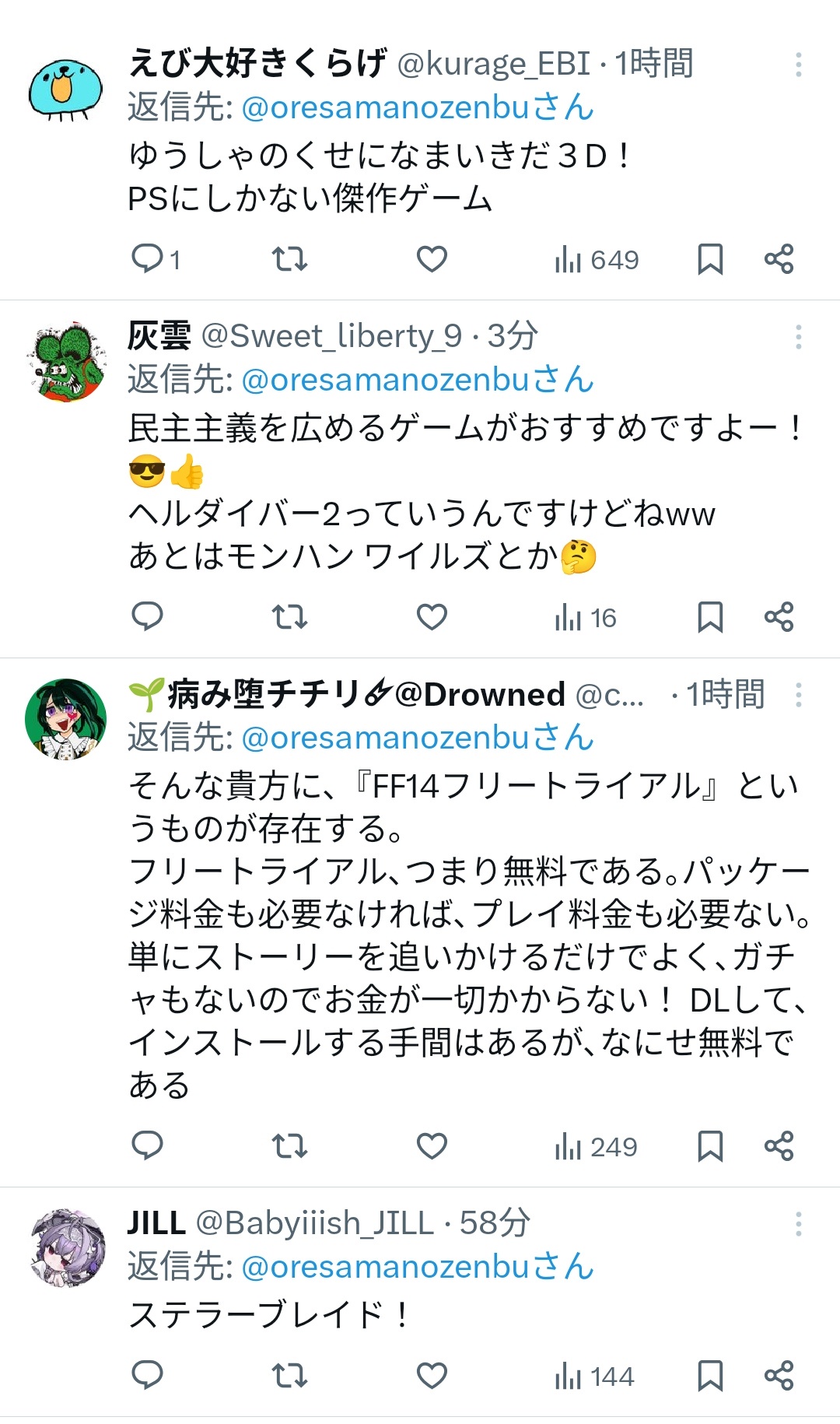Bookmark えび大好きくらげ's post
This screenshot has height=1424, width=840.
point(709,258)
